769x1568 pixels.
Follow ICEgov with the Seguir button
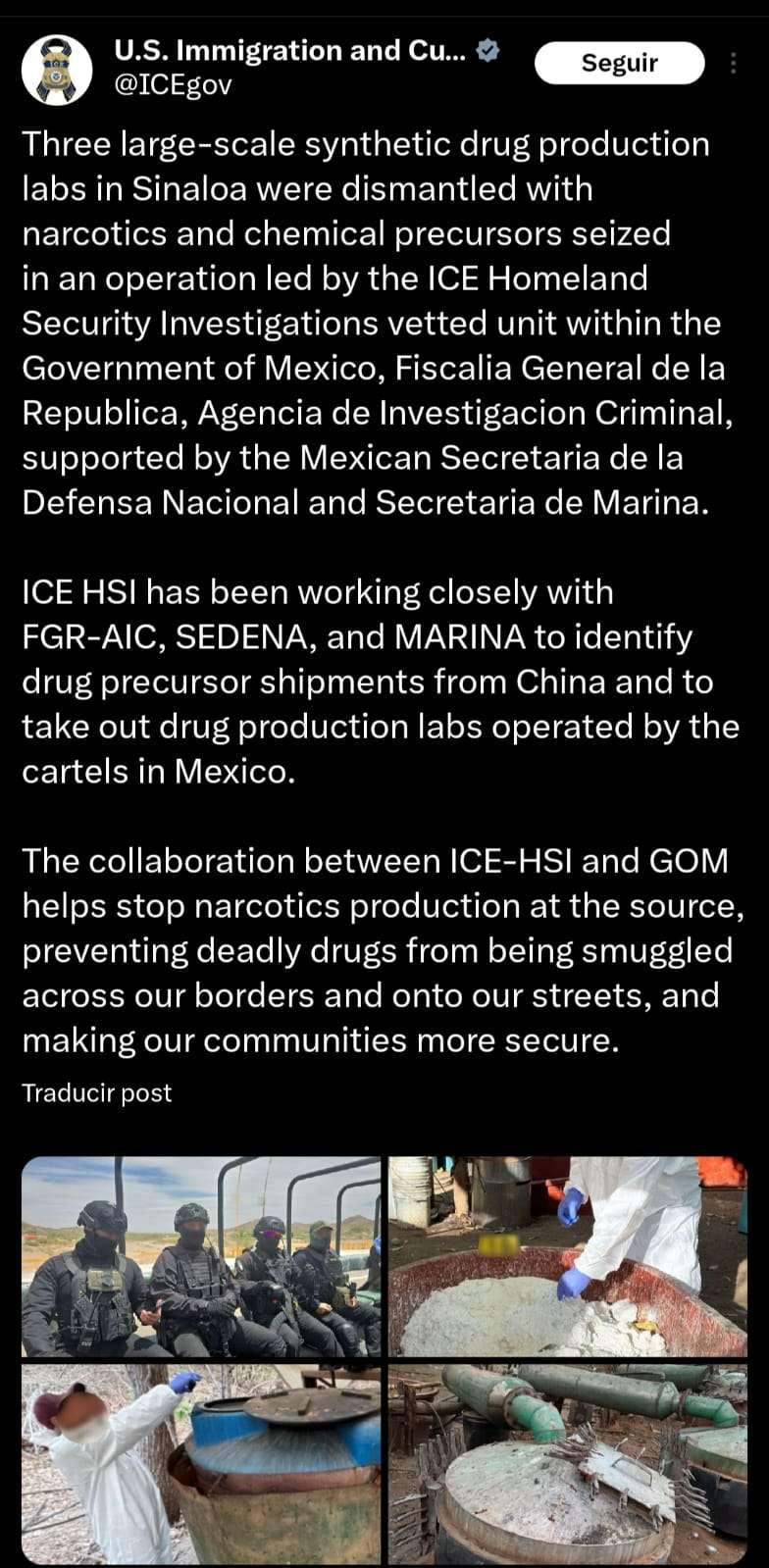[619, 63]
